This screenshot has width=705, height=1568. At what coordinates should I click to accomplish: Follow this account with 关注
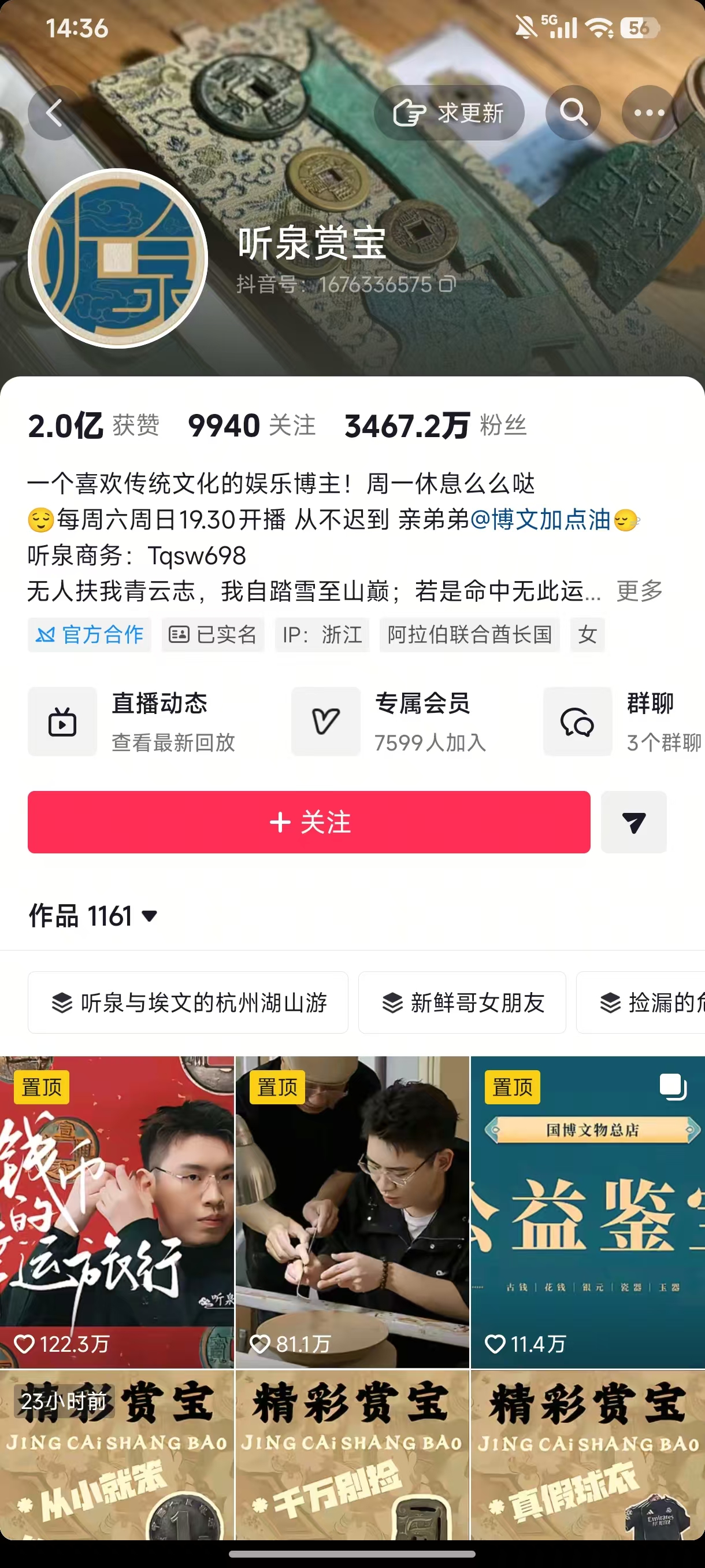[x=309, y=822]
